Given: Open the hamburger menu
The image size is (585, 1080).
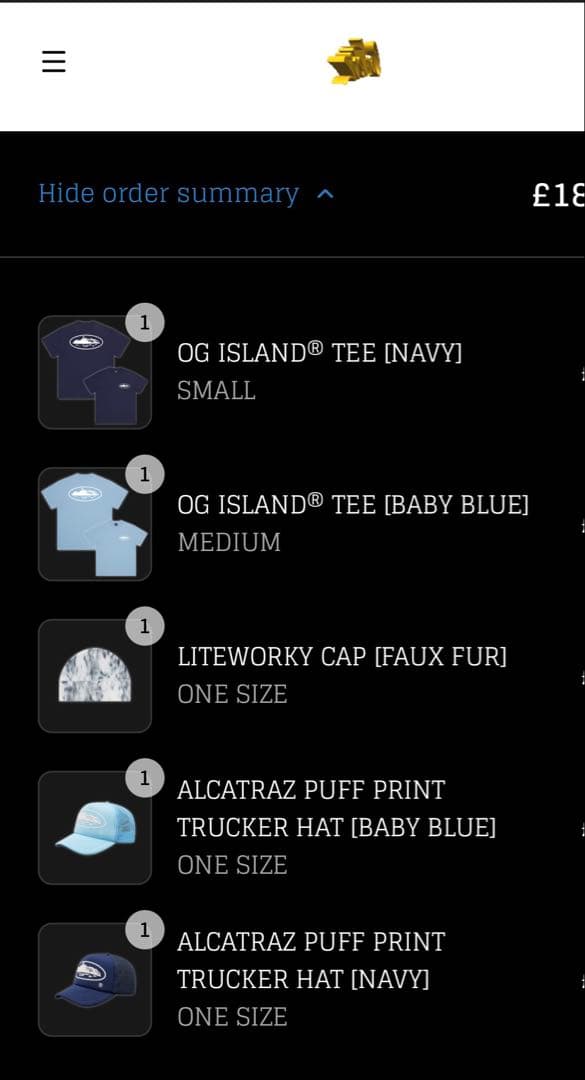Looking at the screenshot, I should point(54,62).
